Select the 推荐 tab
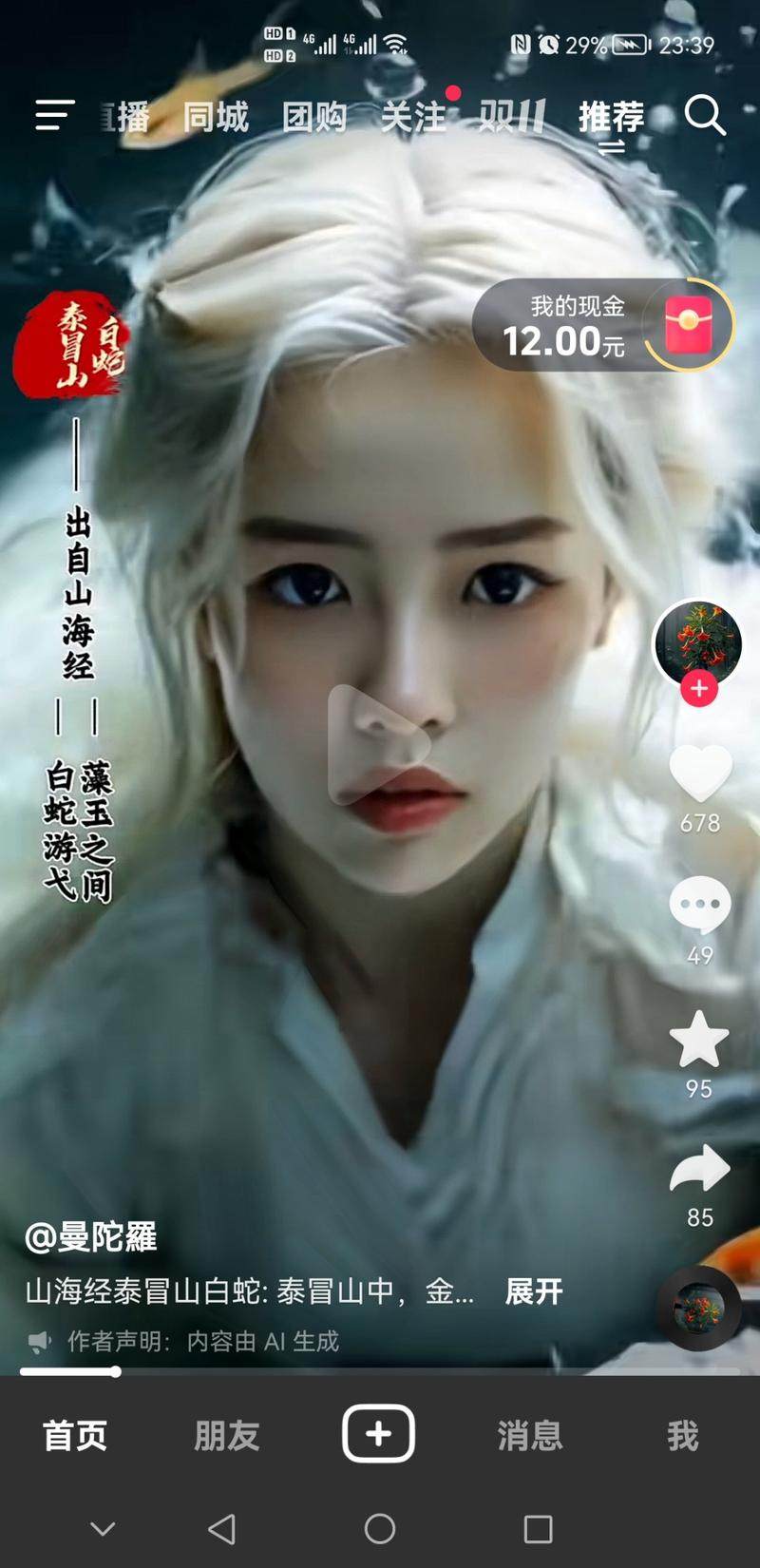 611,118
